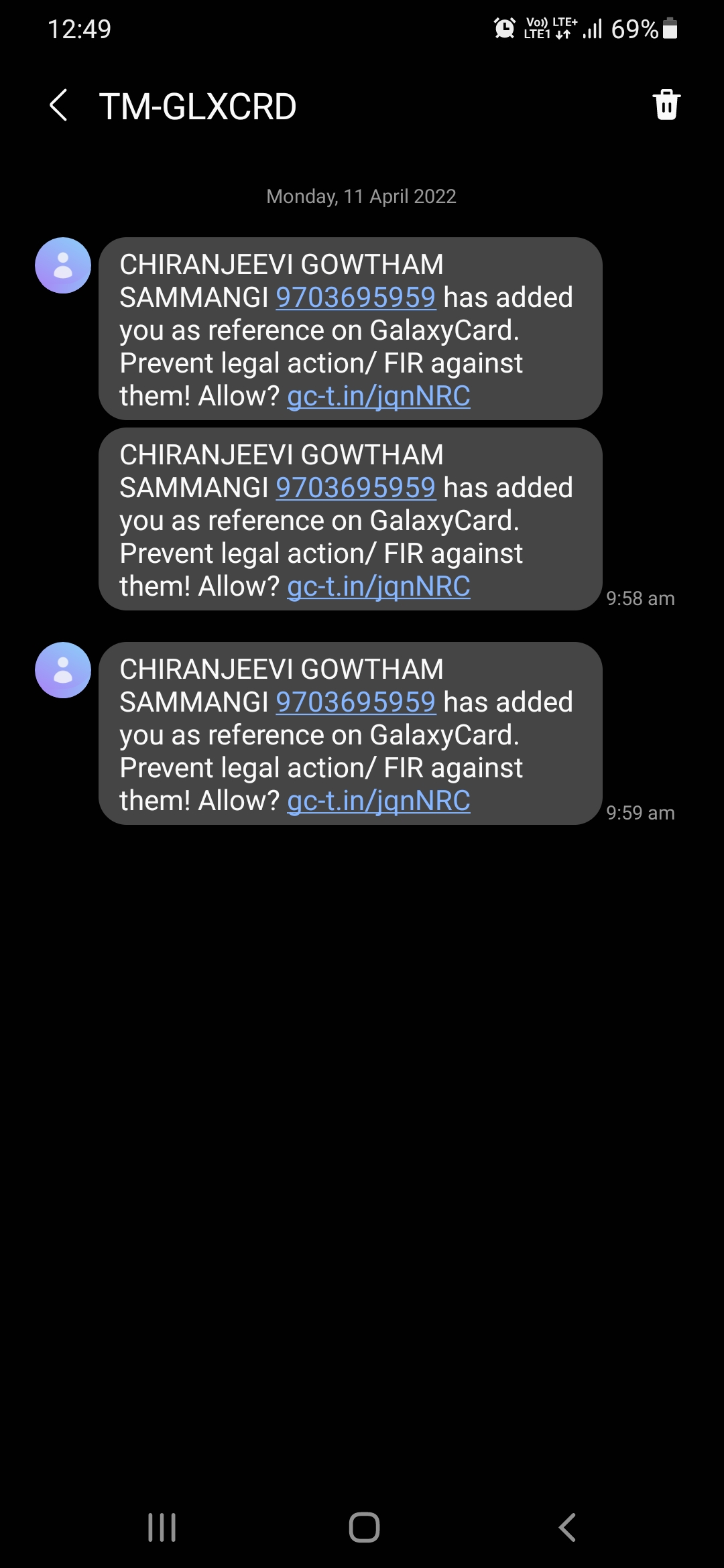724x1568 pixels.
Task: Go to the home screen
Action: (364, 1527)
